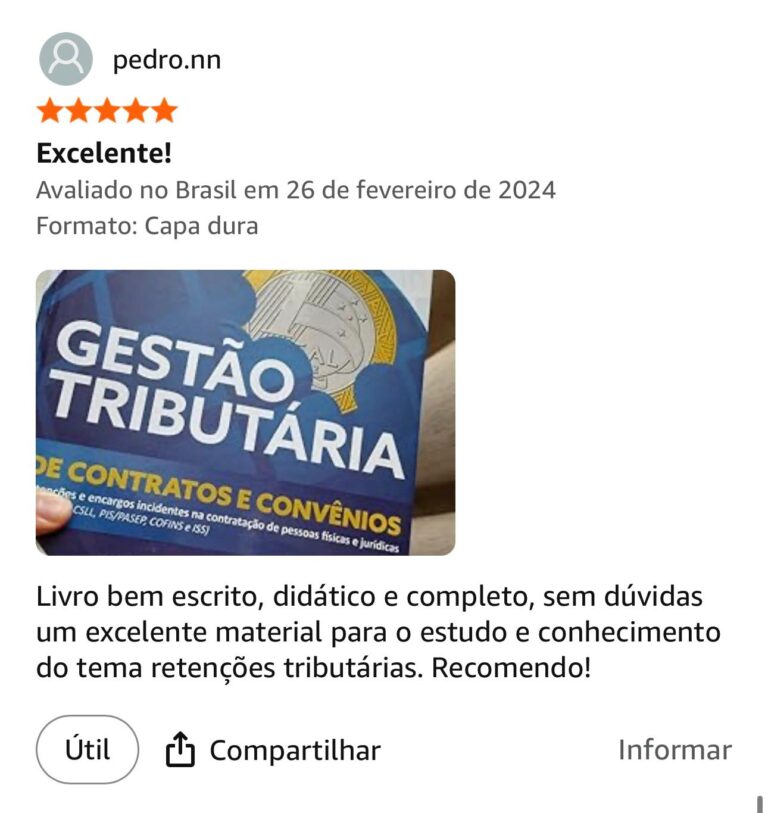Mark this review as Útil
Screen dimensions: 768x813
(x=87, y=749)
